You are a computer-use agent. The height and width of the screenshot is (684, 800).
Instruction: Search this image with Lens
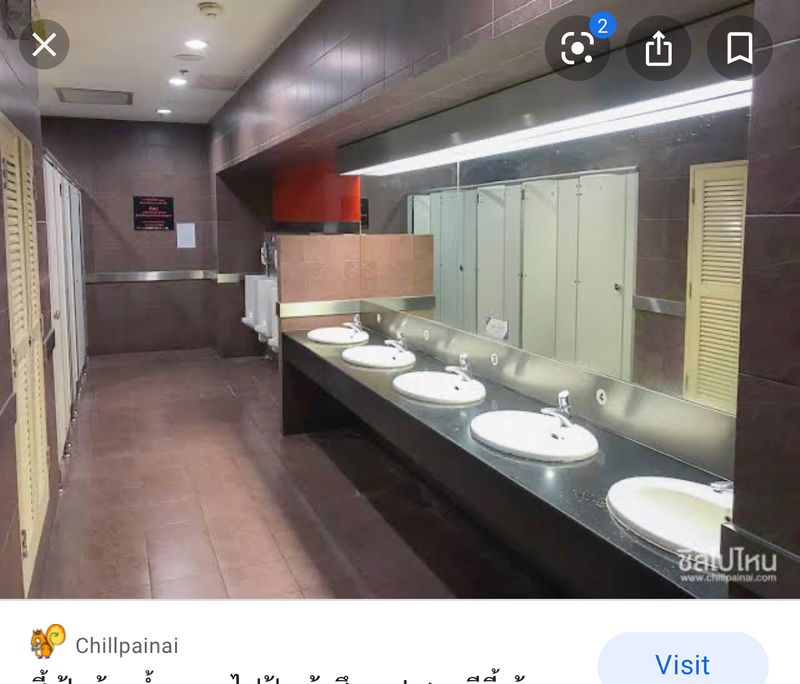[x=578, y=48]
